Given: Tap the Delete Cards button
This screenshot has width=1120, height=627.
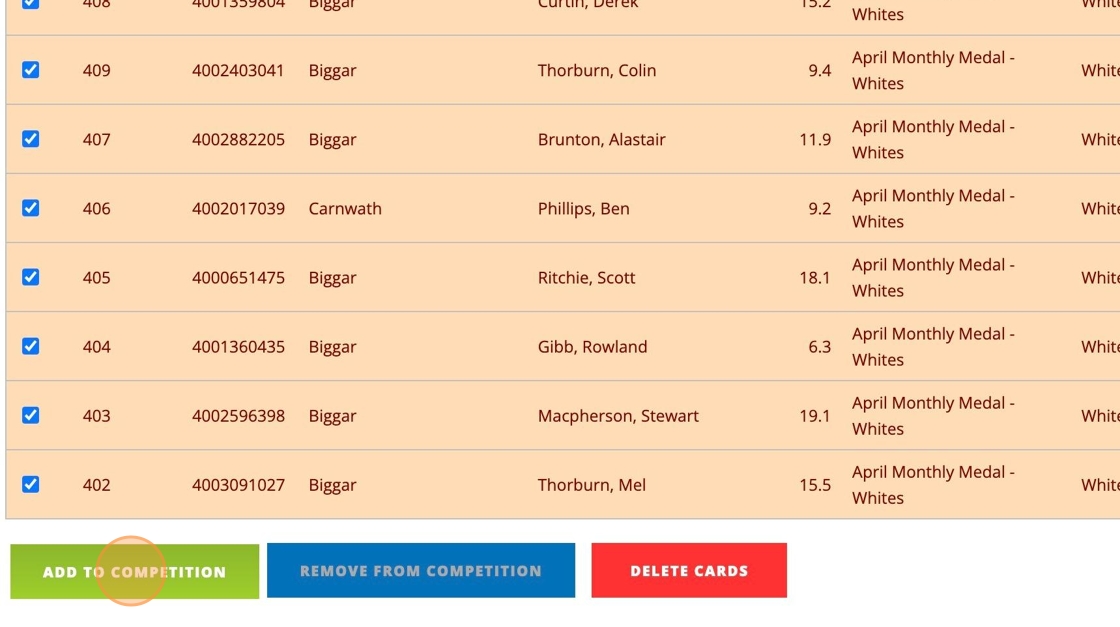Looking at the screenshot, I should 689,571.
